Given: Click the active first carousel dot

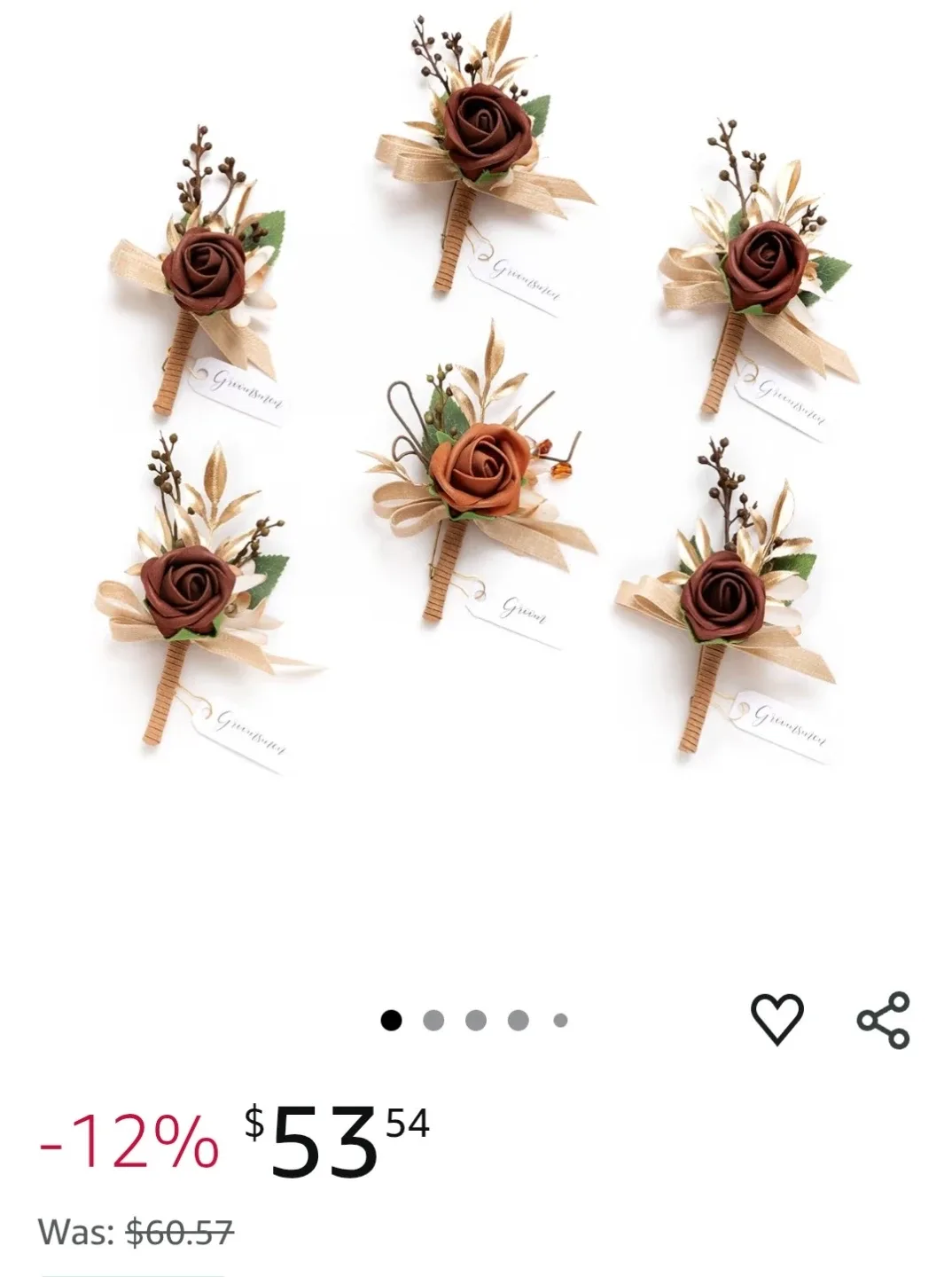Looking at the screenshot, I should point(393,1021).
